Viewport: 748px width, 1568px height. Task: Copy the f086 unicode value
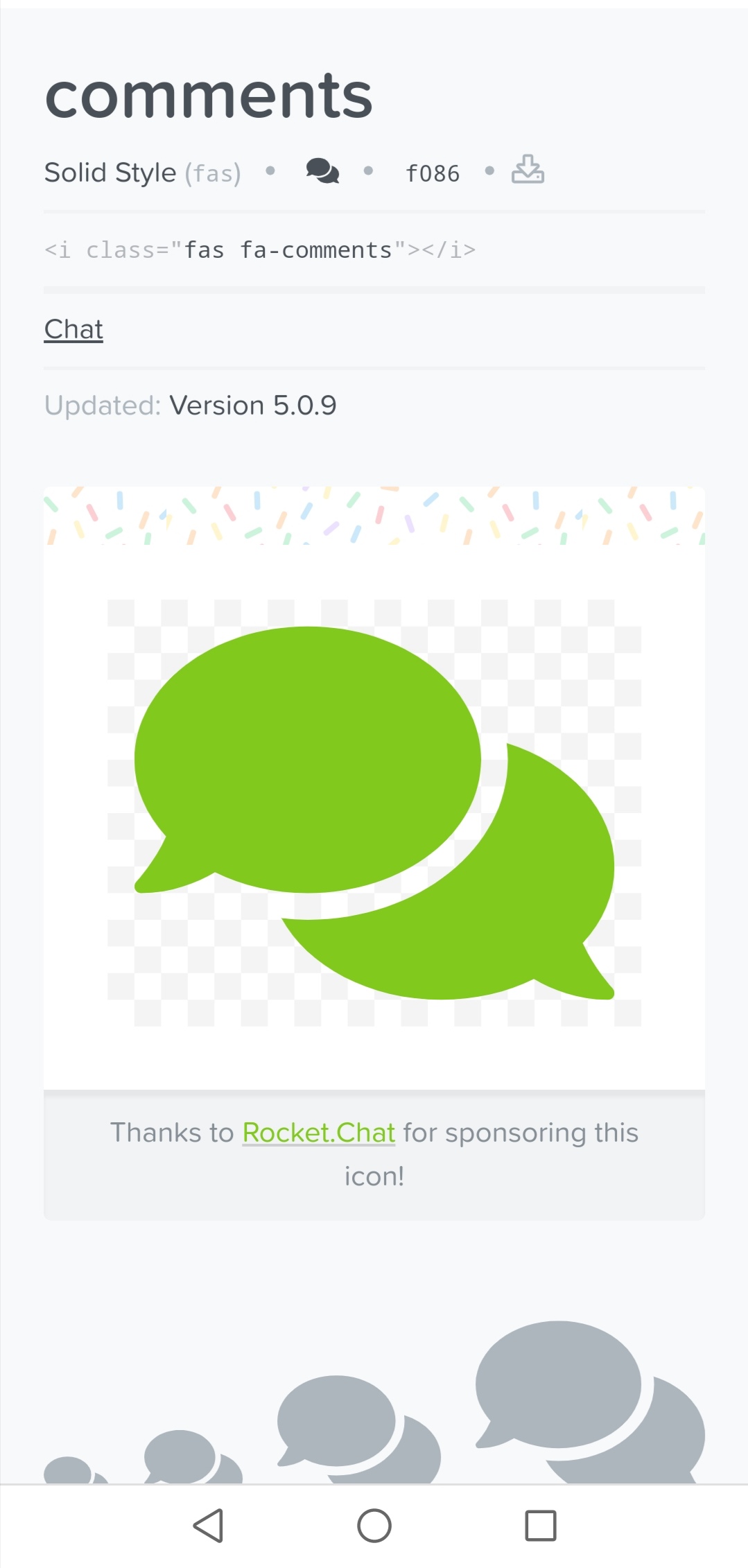[433, 173]
